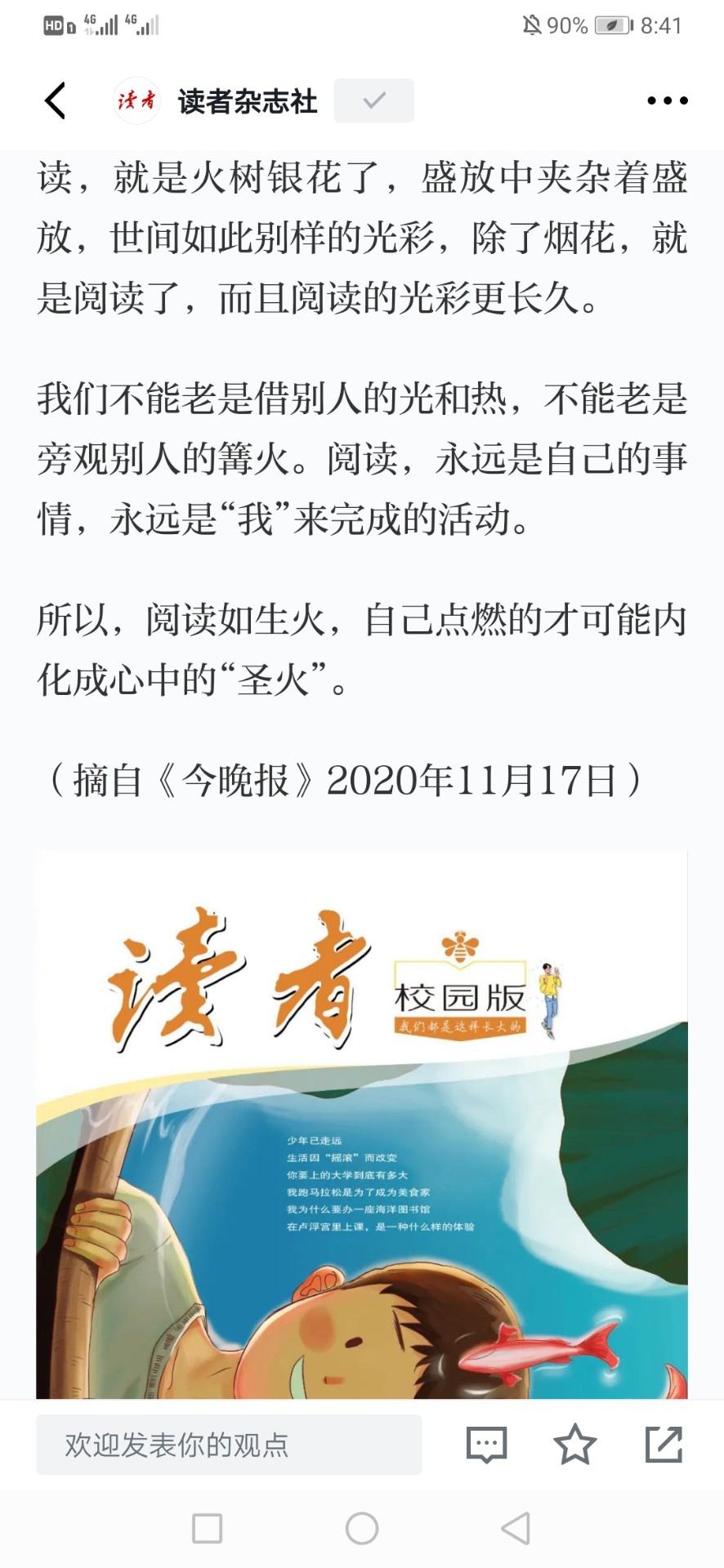The image size is (724, 1568).
Task: Share this article
Action: [664, 1445]
